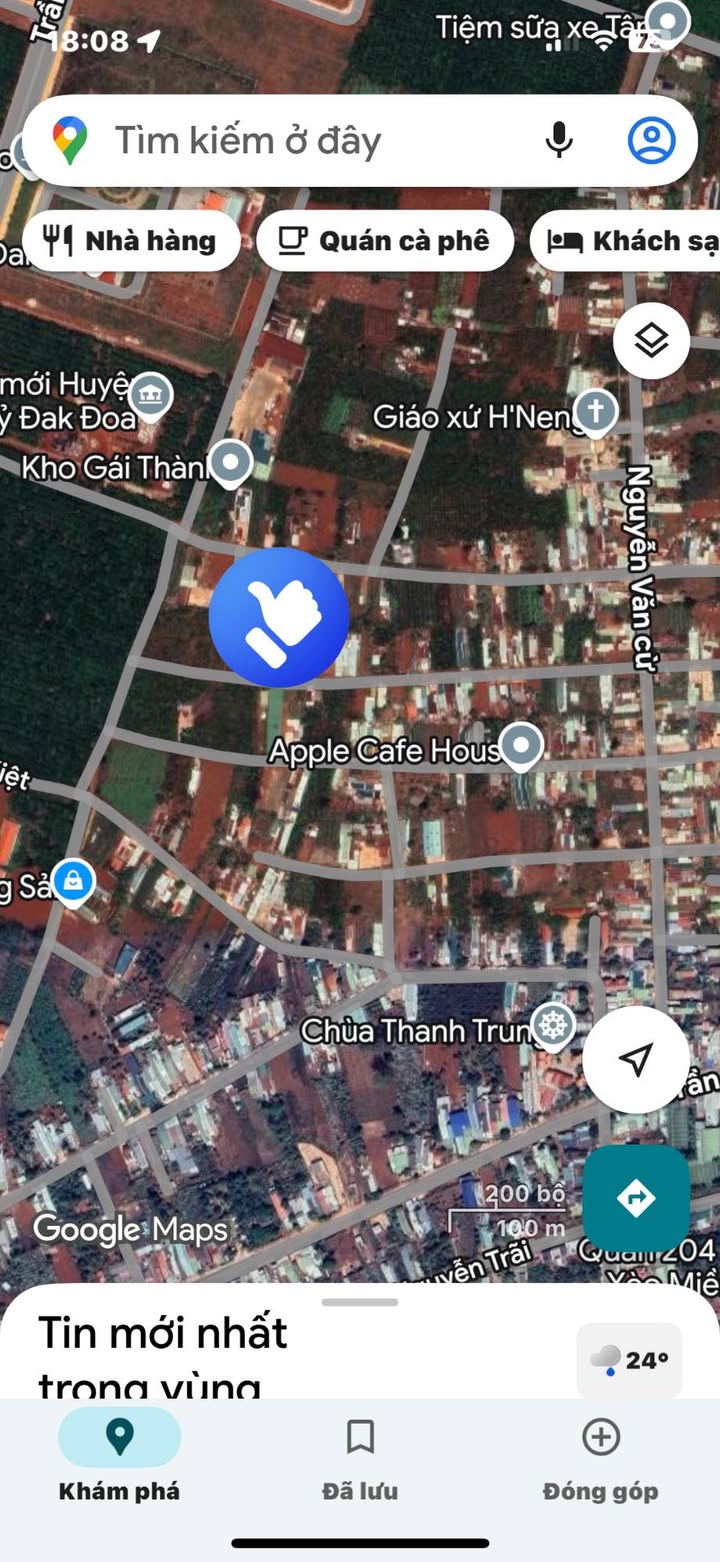Screen dimensions: 720x1562
Task: Tap the Giáo xứ H'Neng church marker
Action: click(x=596, y=411)
